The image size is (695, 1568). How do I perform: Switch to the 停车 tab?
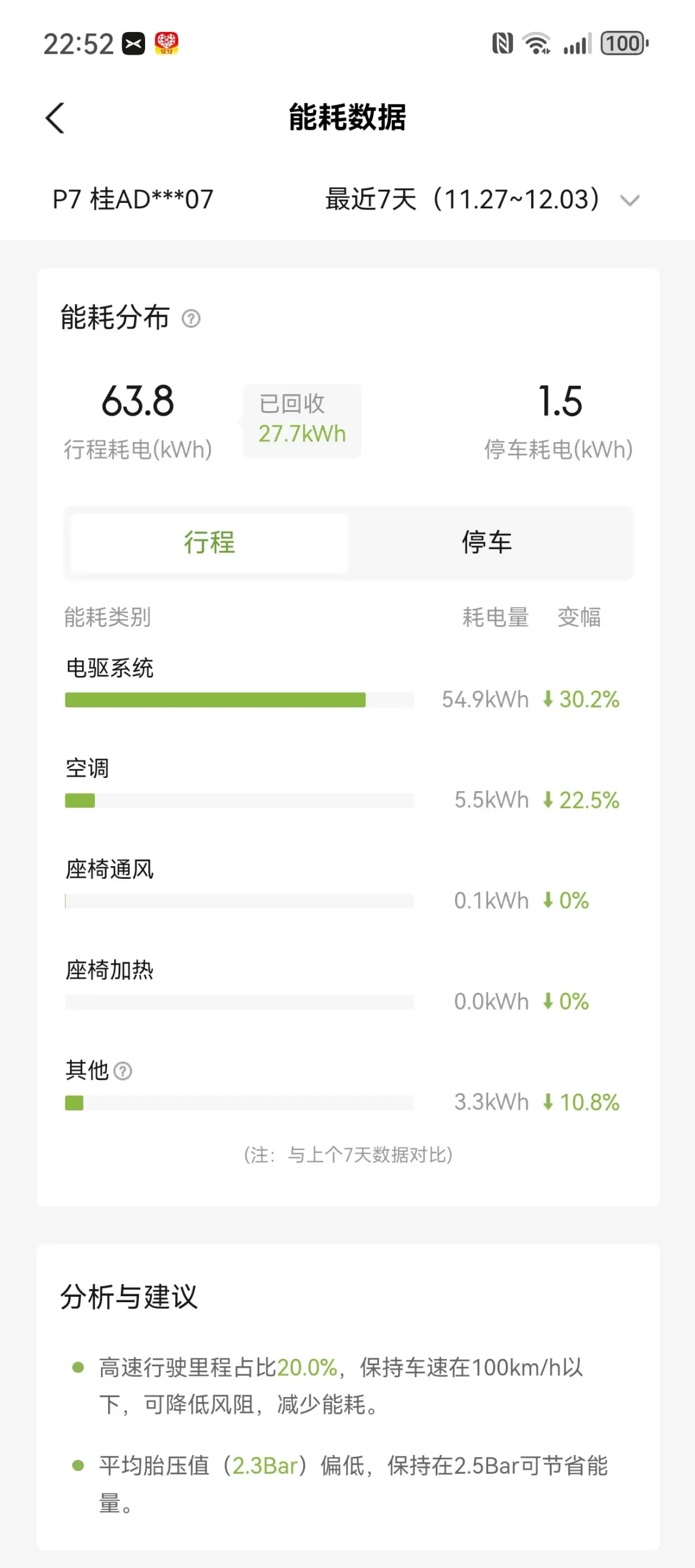[x=486, y=543]
